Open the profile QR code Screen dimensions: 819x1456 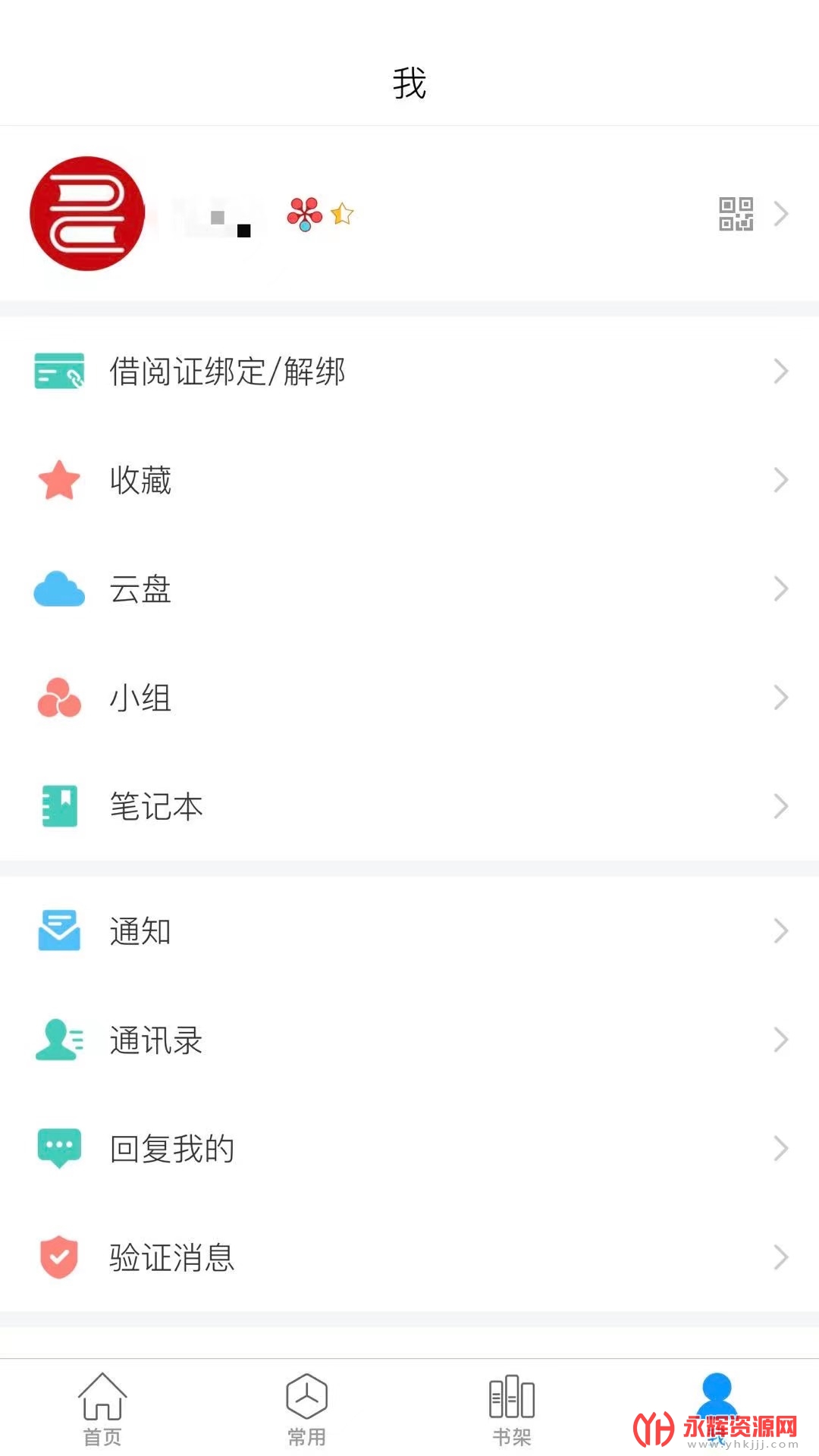(x=736, y=214)
